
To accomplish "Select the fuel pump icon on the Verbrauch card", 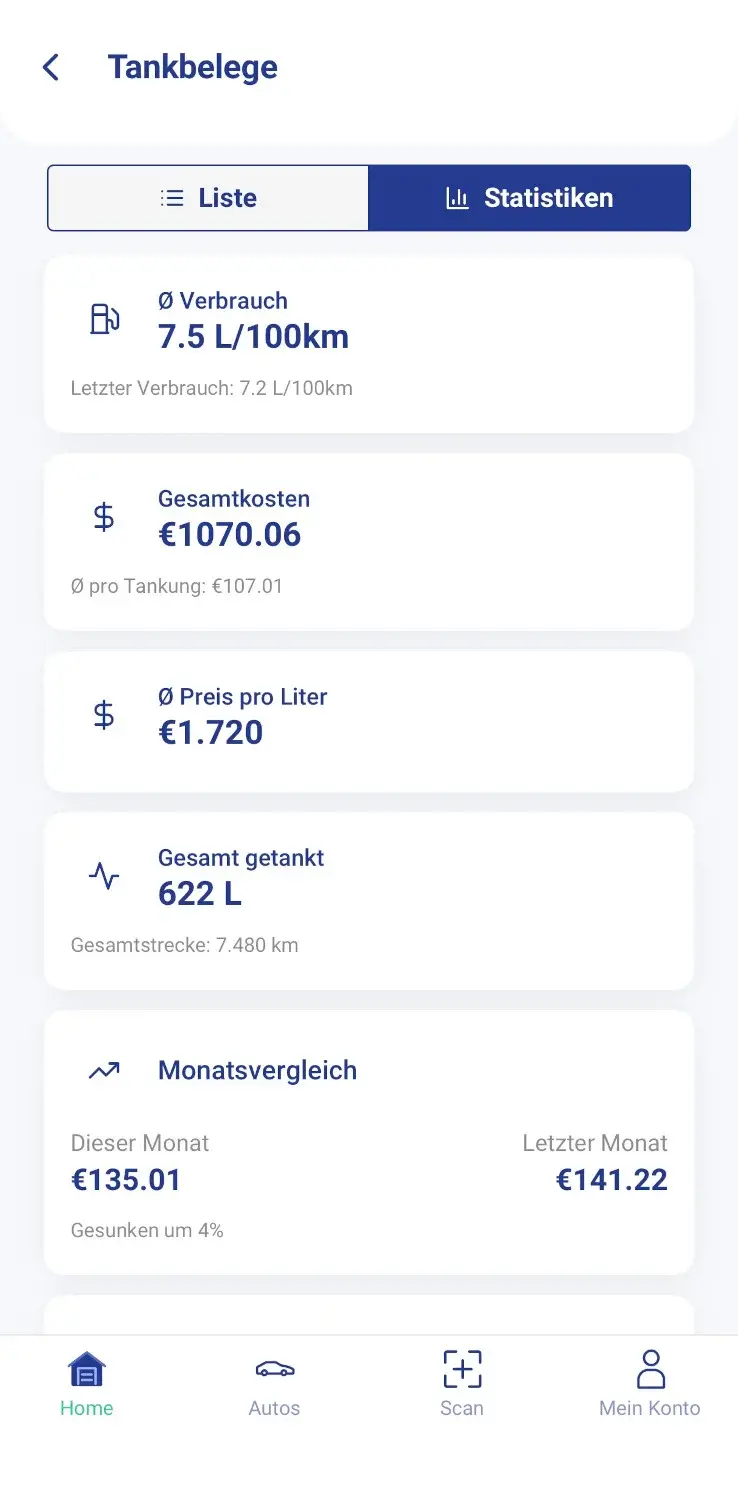I will 103,317.
